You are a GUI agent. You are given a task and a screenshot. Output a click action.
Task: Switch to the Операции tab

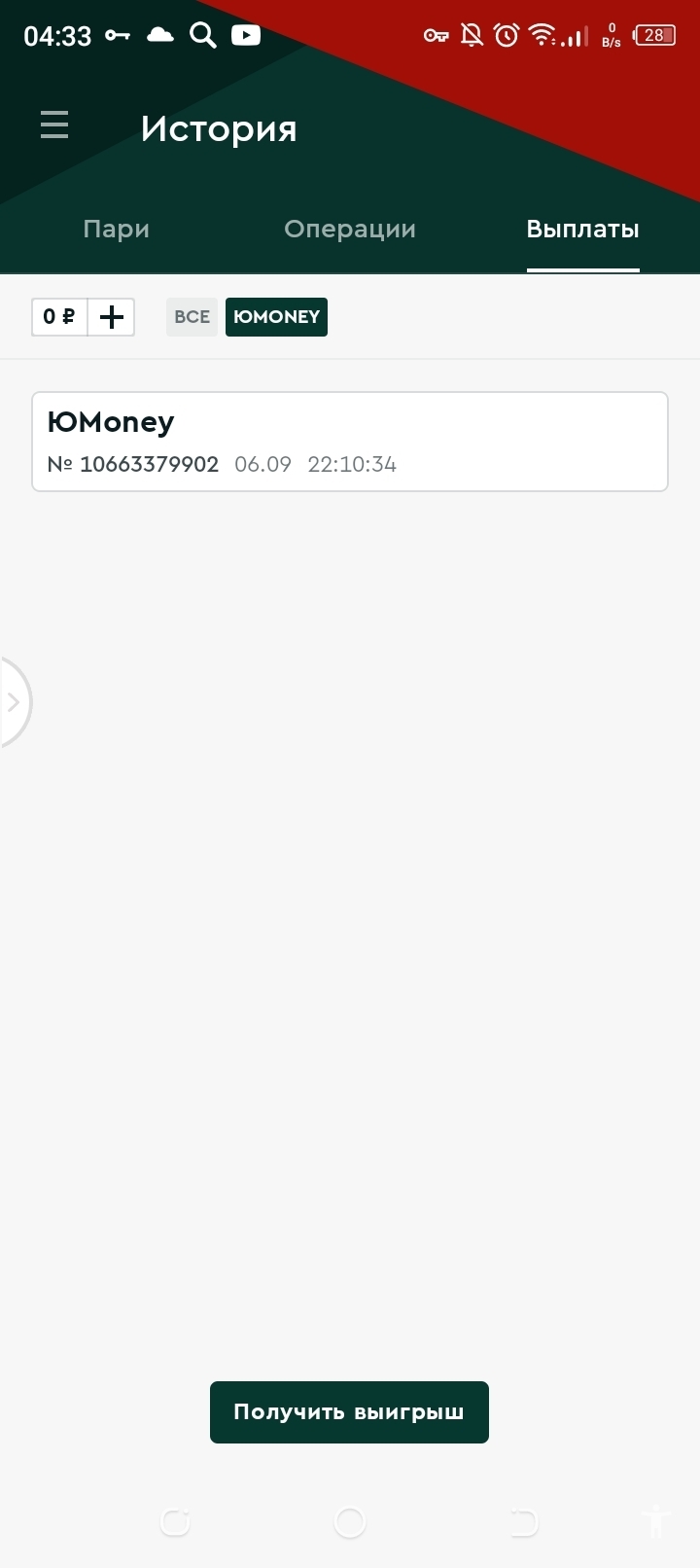click(x=350, y=230)
